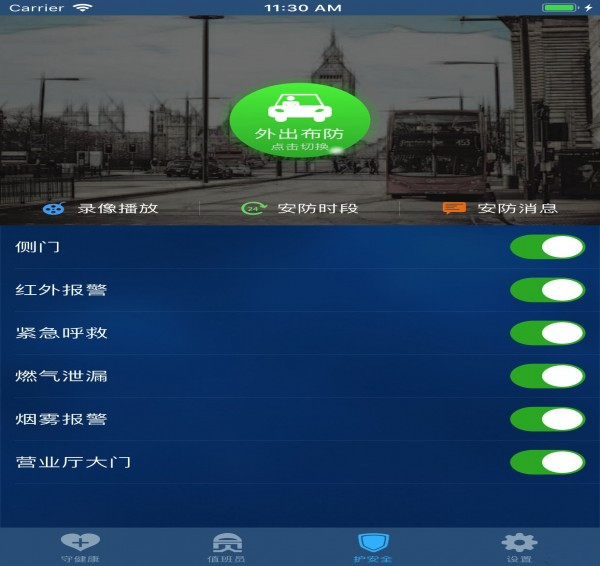Switch off the 烟雾报警 toggle
600x566 pixels.
[x=547, y=419]
